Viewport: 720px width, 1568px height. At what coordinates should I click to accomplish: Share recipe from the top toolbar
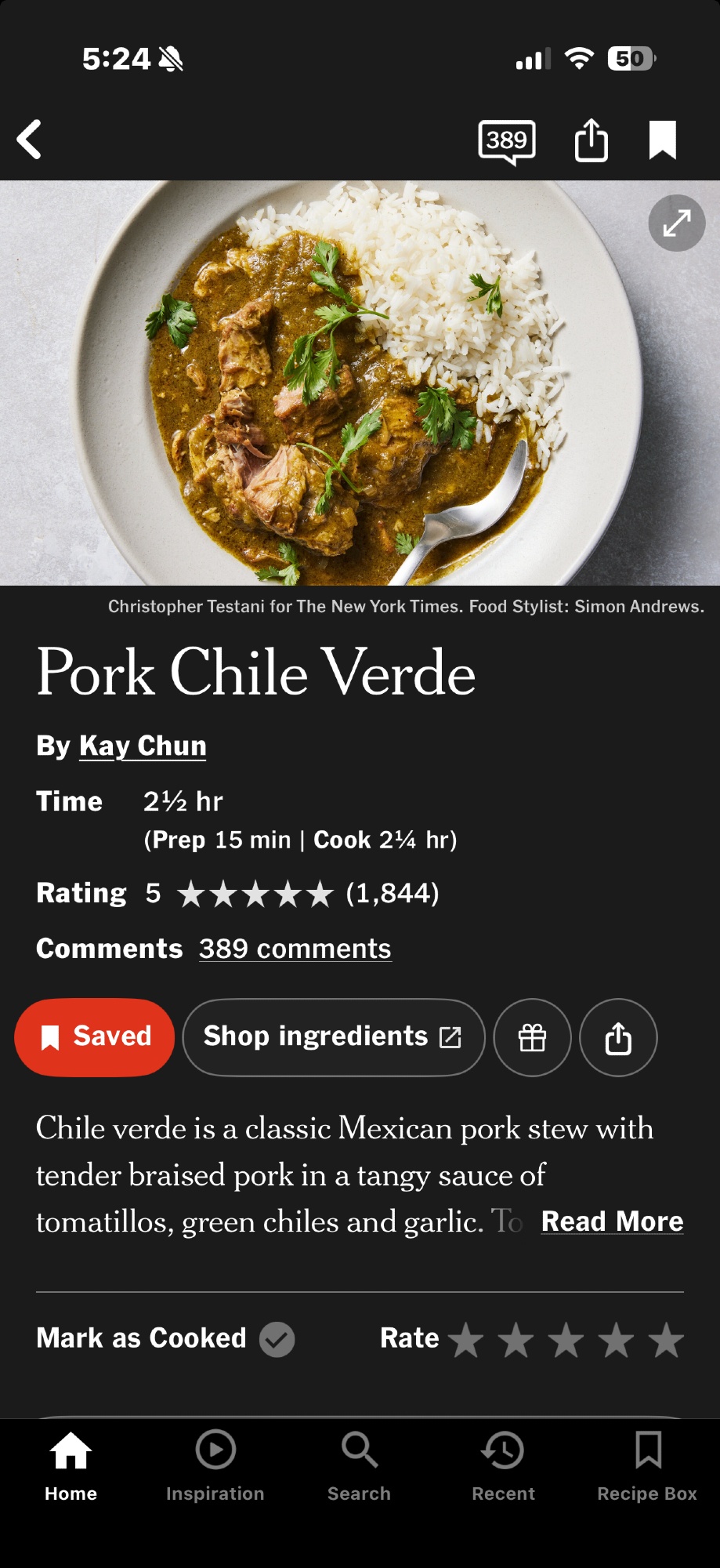coord(591,141)
